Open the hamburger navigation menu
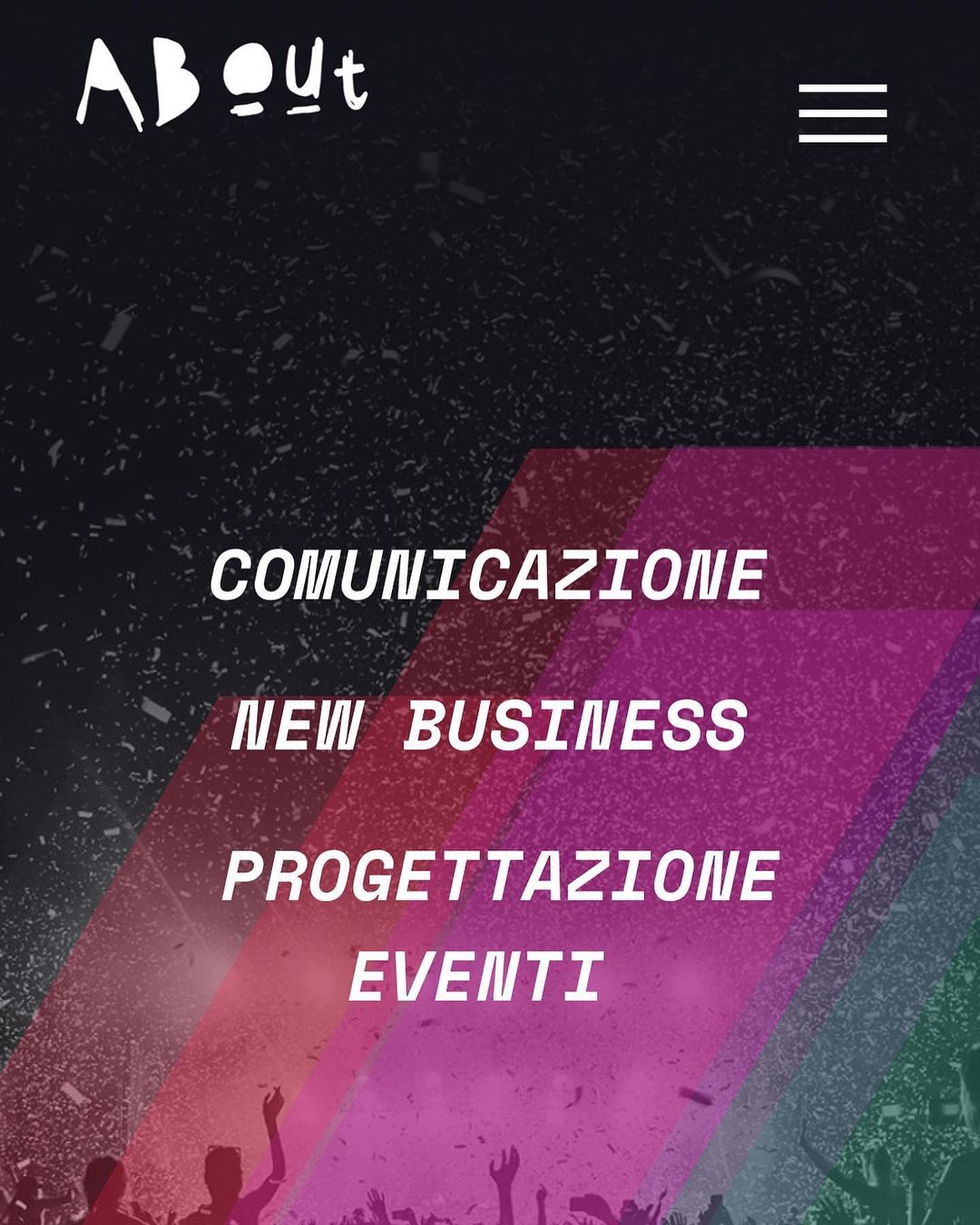This screenshot has width=980, height=1225. coord(842,113)
